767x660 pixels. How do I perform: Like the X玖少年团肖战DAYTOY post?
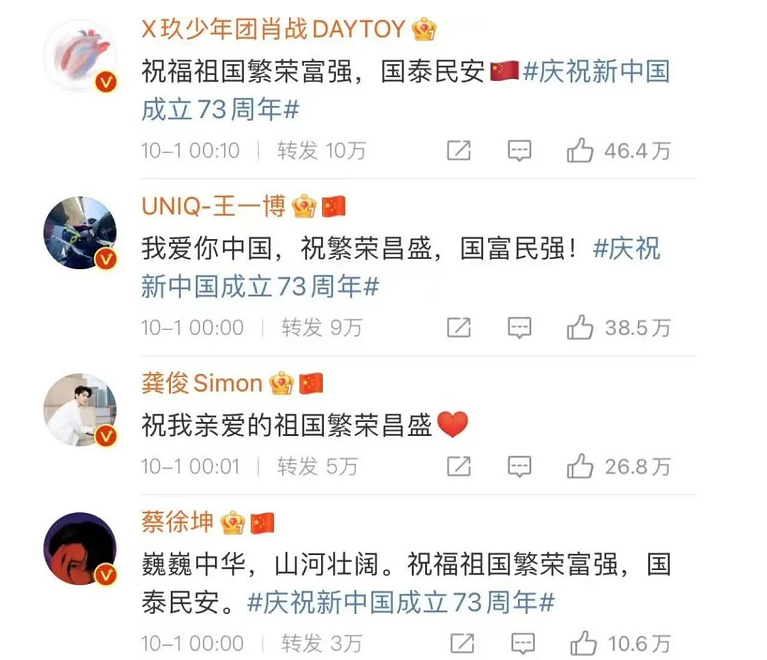tap(580, 151)
